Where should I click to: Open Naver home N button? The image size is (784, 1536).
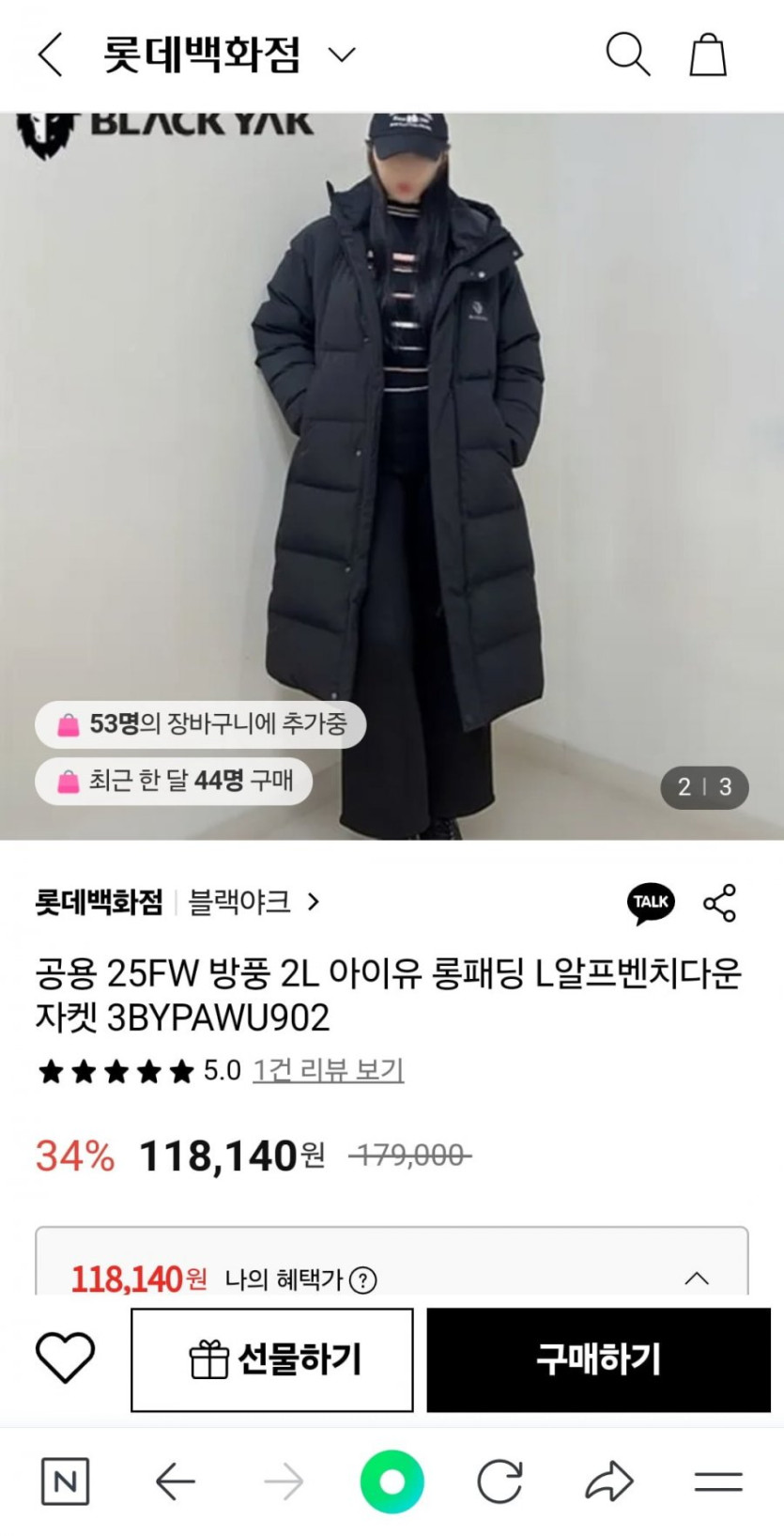(x=65, y=1482)
